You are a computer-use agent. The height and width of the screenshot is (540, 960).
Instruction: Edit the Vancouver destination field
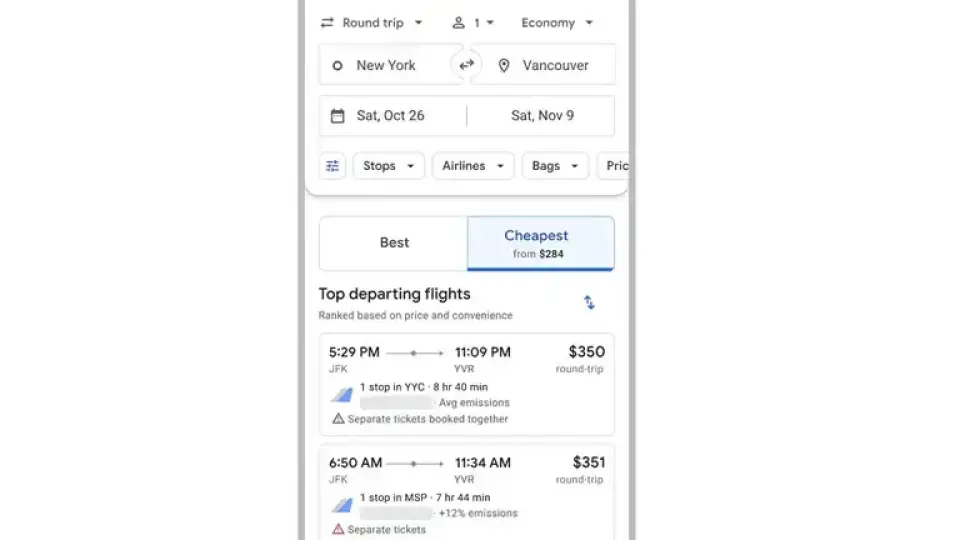click(x=555, y=66)
